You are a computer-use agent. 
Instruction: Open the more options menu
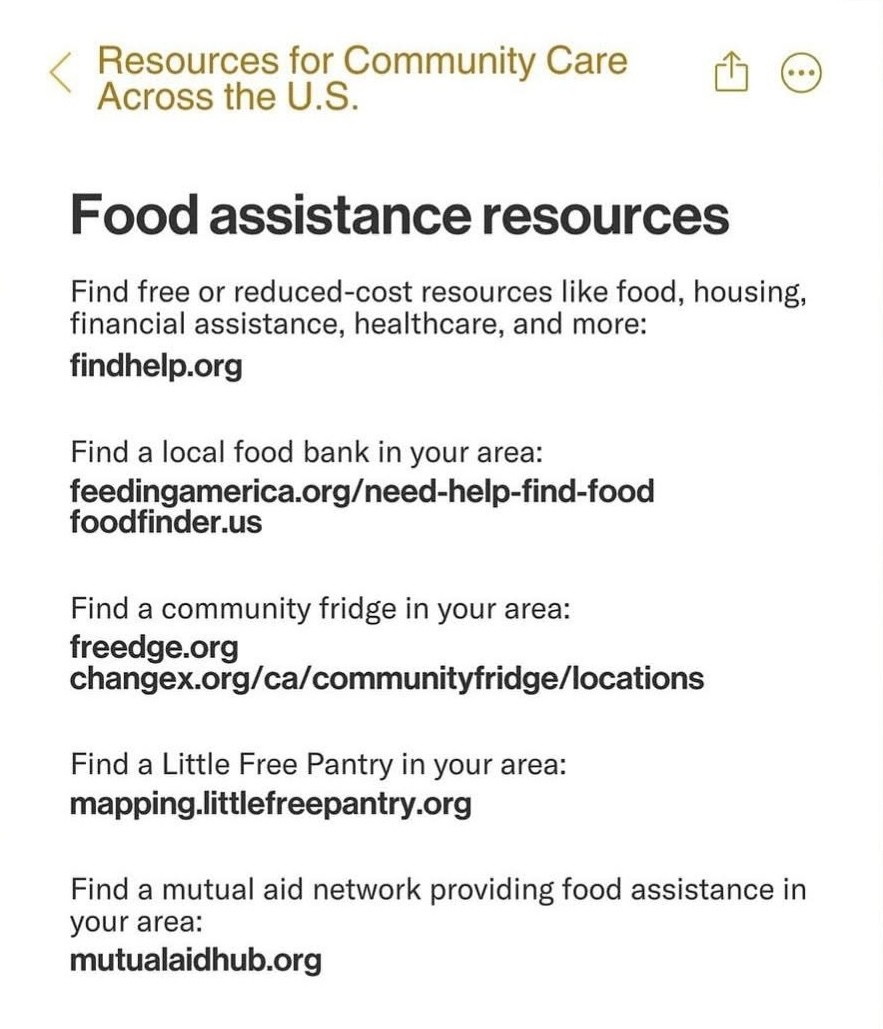click(x=801, y=74)
